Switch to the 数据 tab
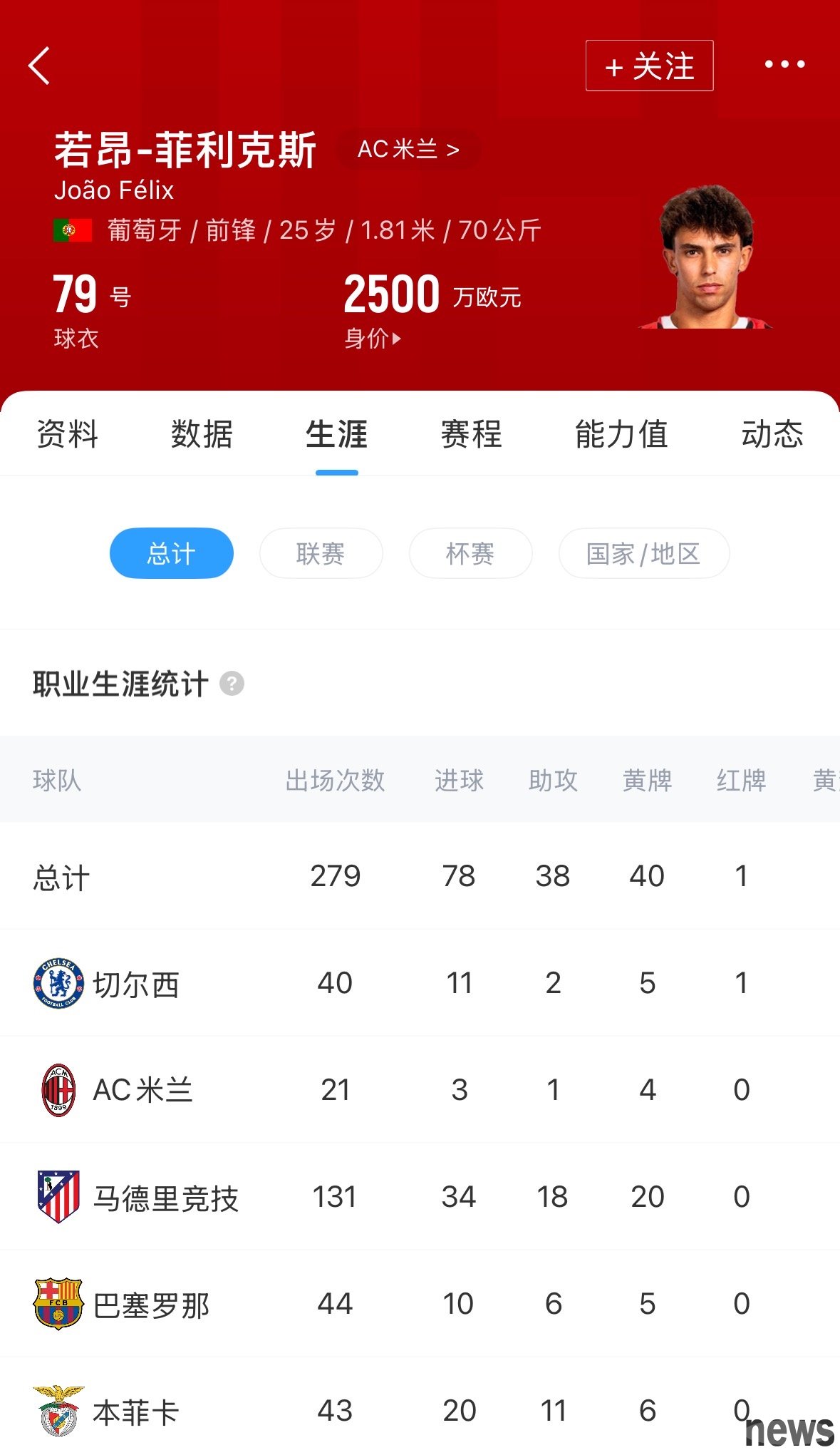The image size is (840, 1450). 202,434
